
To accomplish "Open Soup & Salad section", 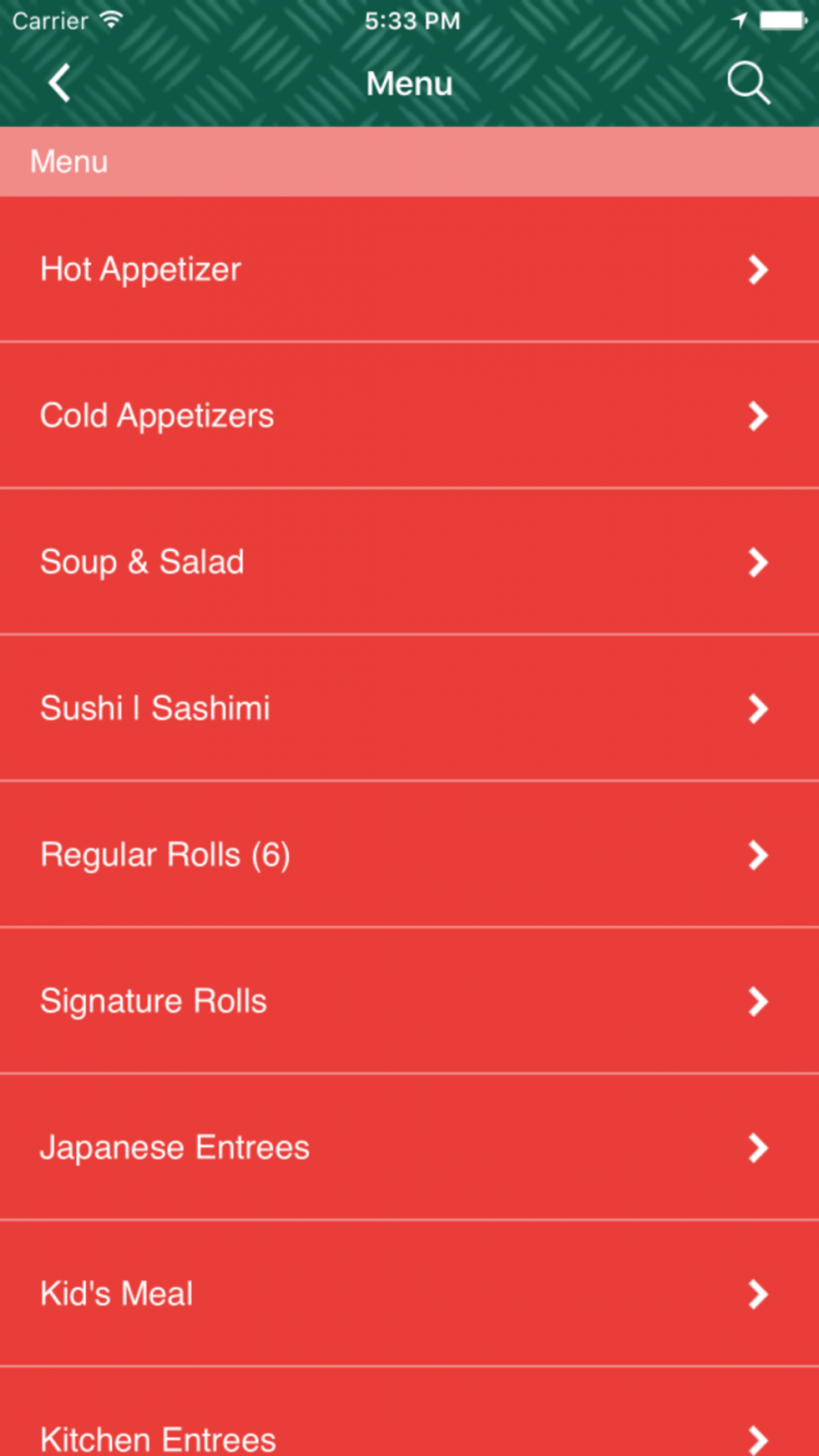I will click(409, 562).
